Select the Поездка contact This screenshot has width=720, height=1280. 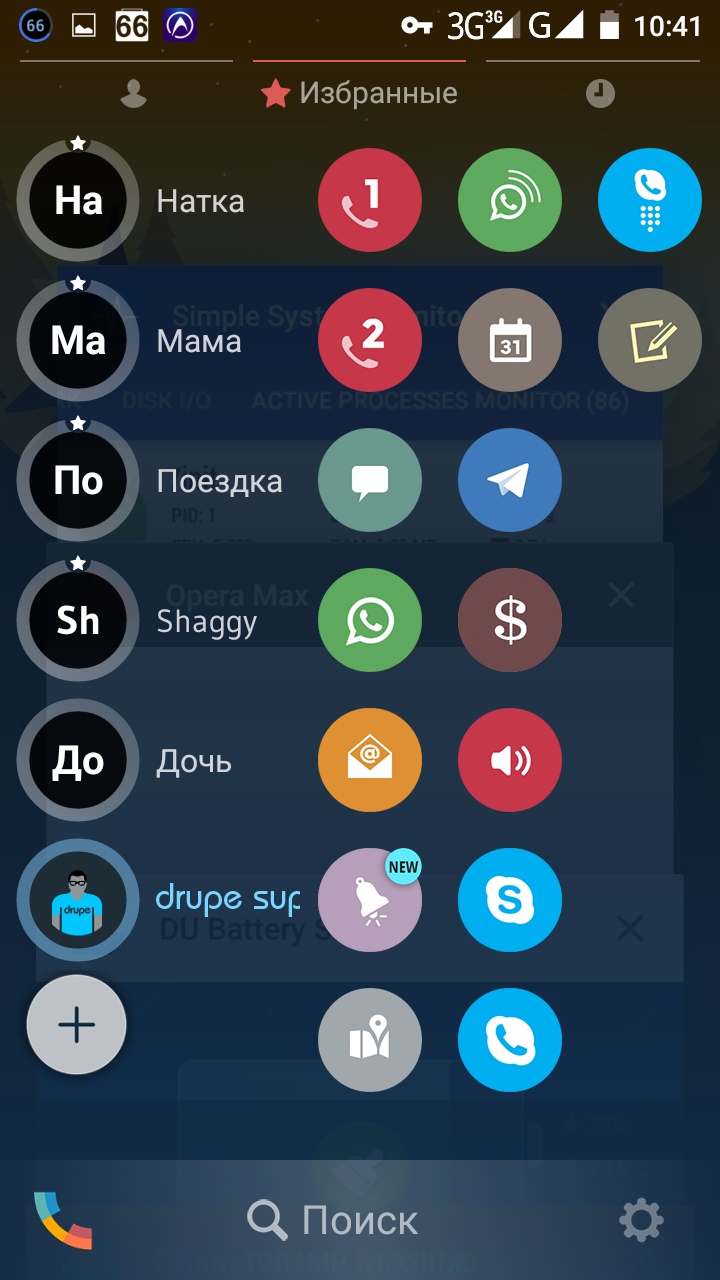pos(78,481)
